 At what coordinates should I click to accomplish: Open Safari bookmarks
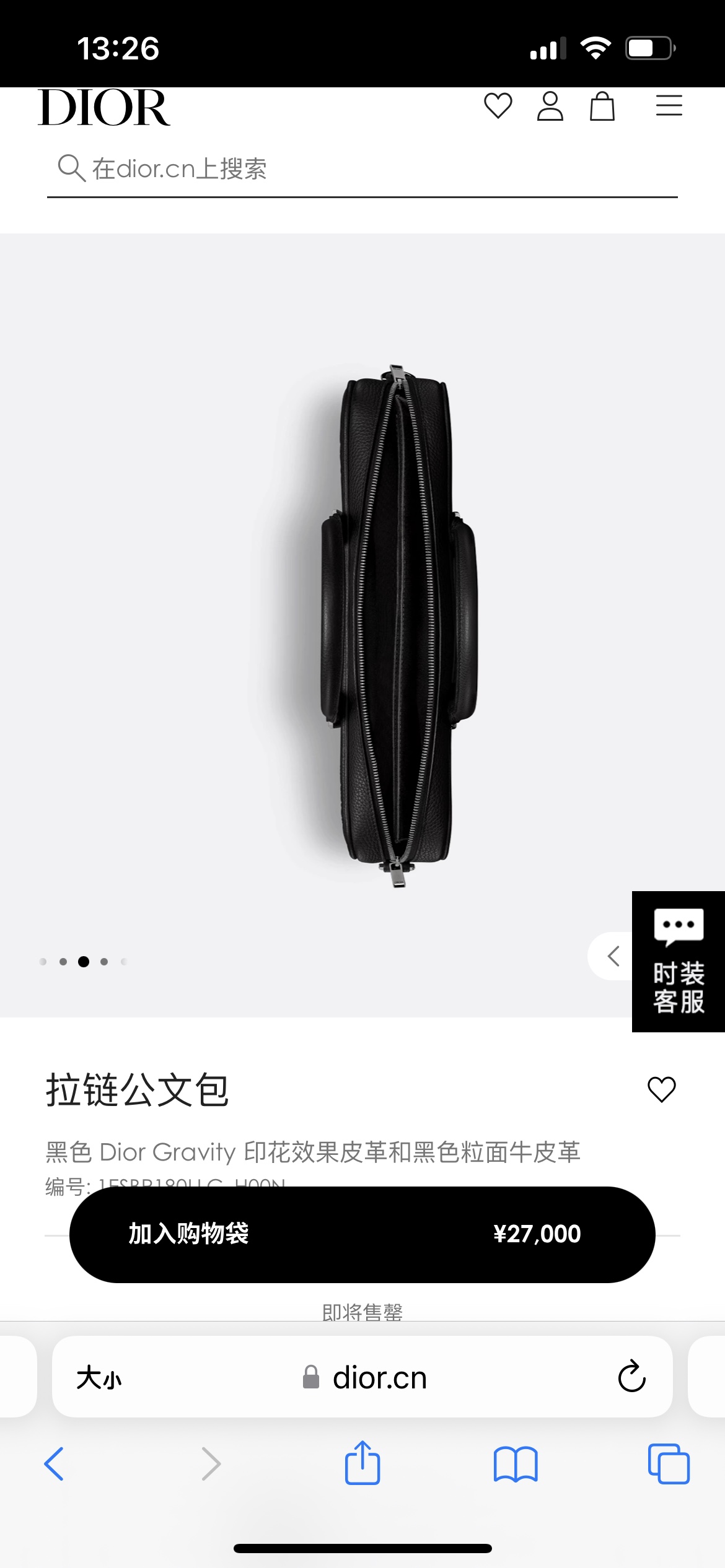click(516, 1464)
